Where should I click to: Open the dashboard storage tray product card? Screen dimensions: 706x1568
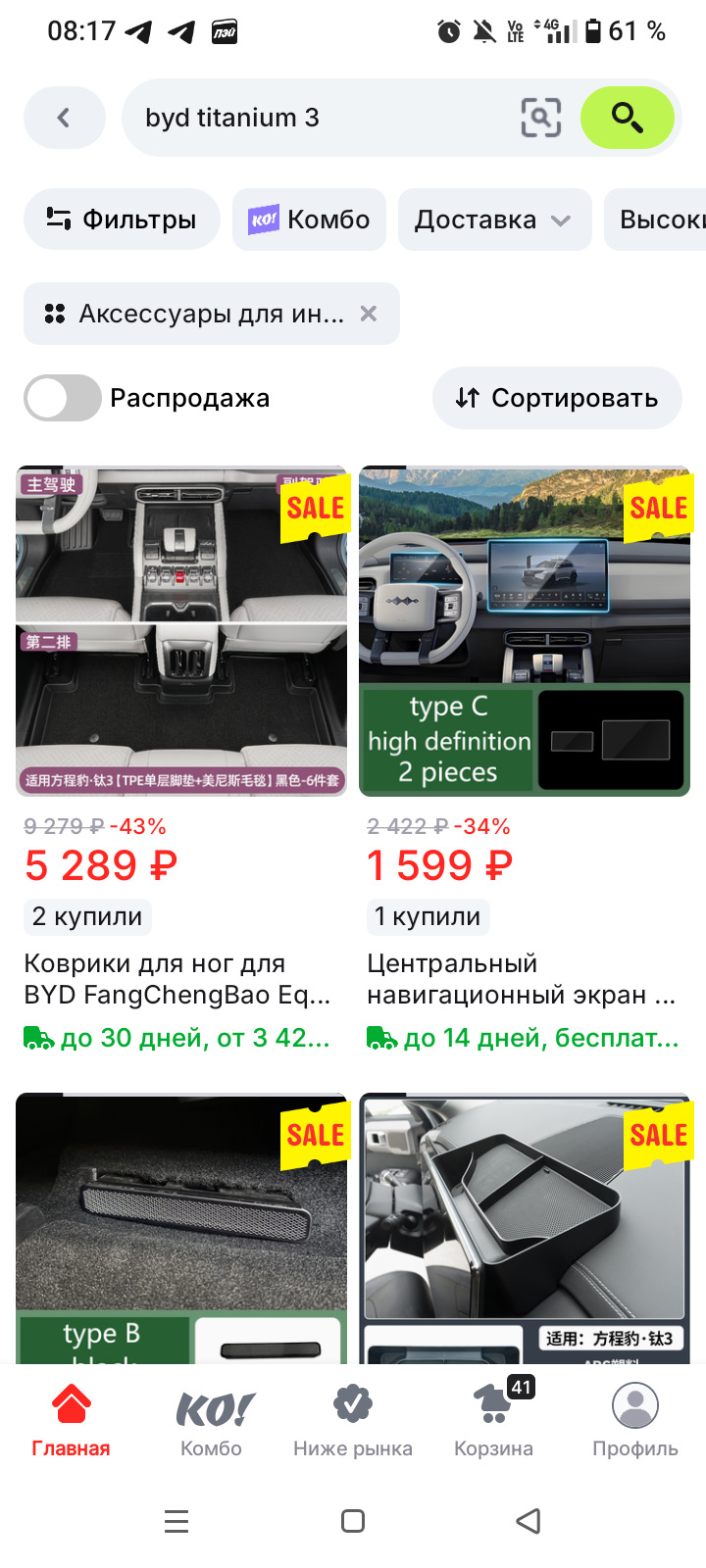click(x=525, y=1227)
